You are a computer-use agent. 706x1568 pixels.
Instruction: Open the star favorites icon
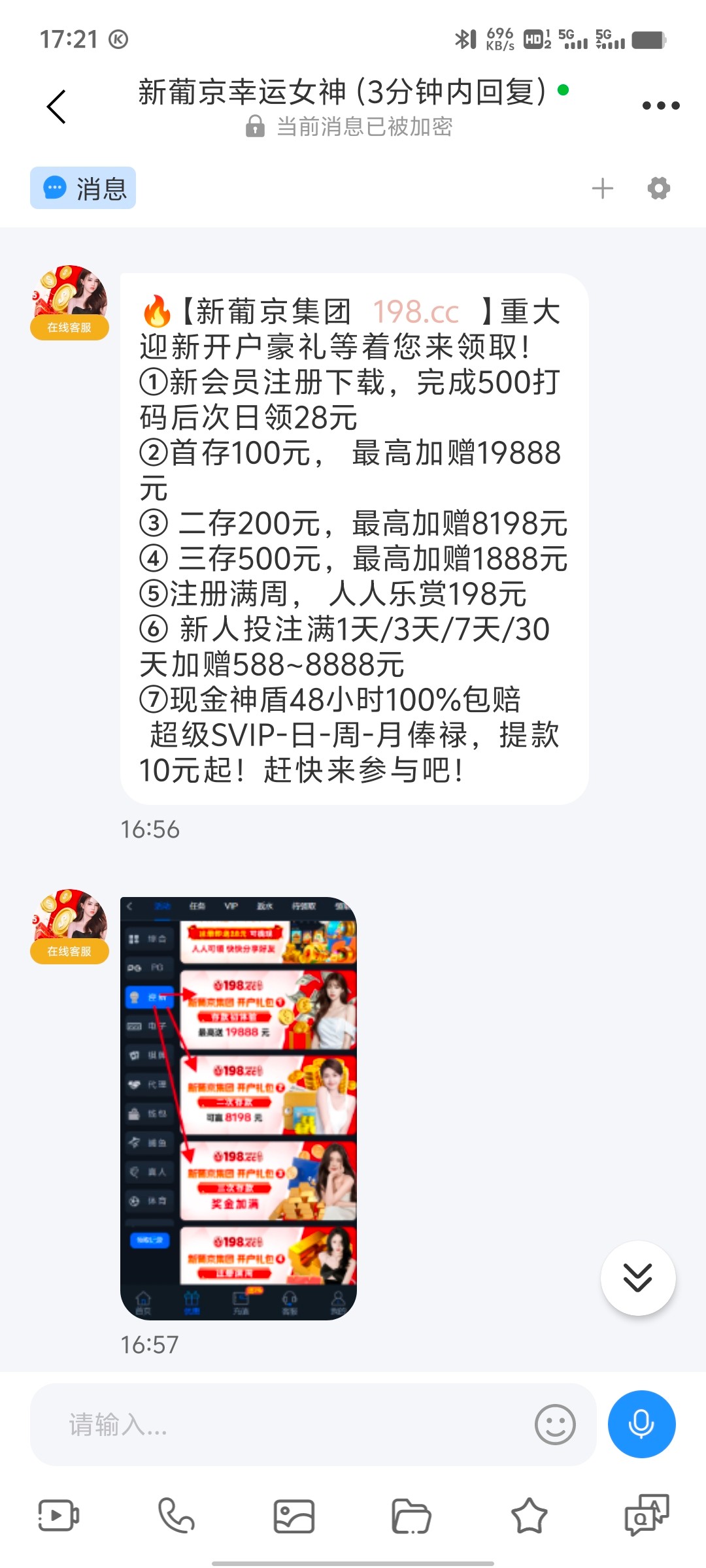[x=529, y=1516]
